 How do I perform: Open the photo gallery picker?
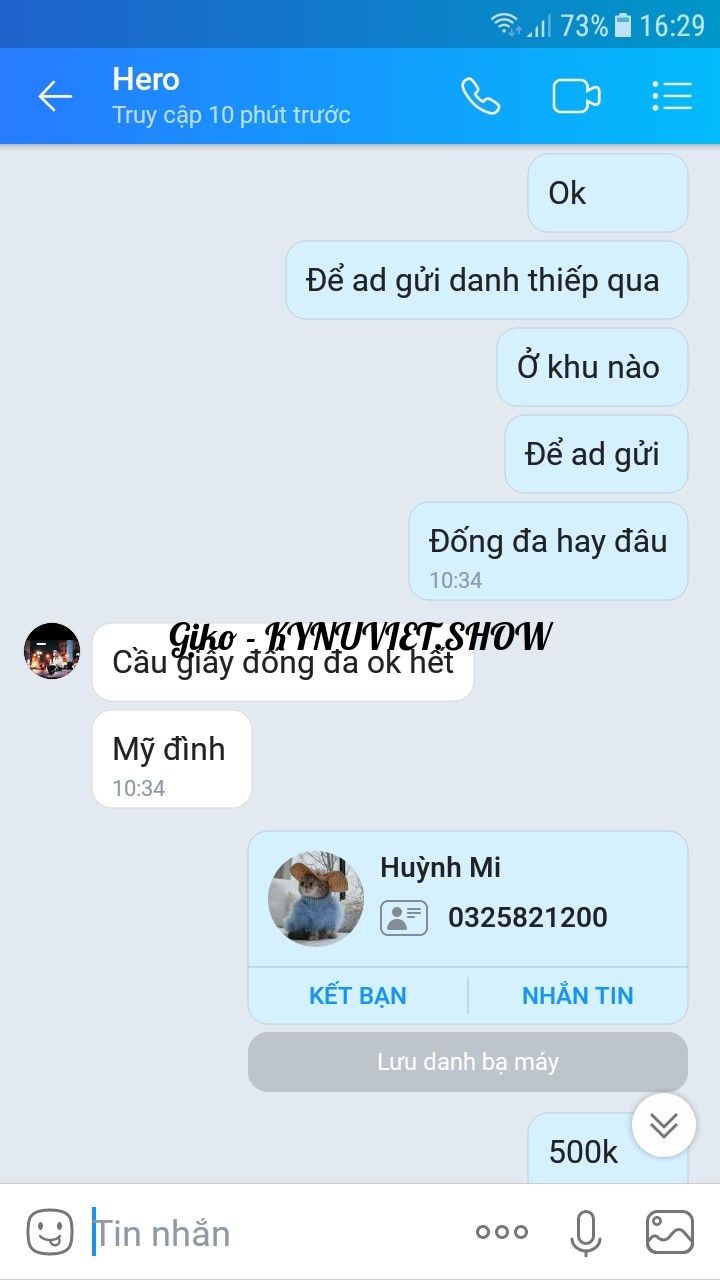670,1233
